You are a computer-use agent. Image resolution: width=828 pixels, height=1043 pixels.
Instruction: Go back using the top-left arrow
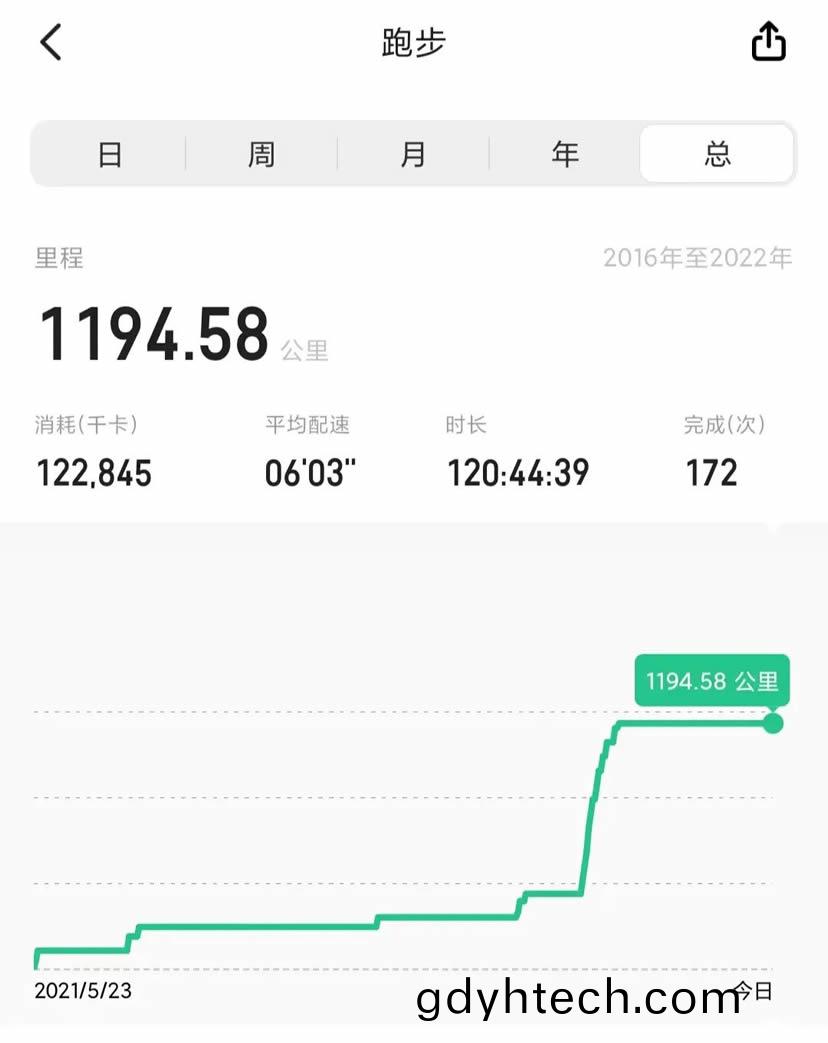[x=51, y=42]
